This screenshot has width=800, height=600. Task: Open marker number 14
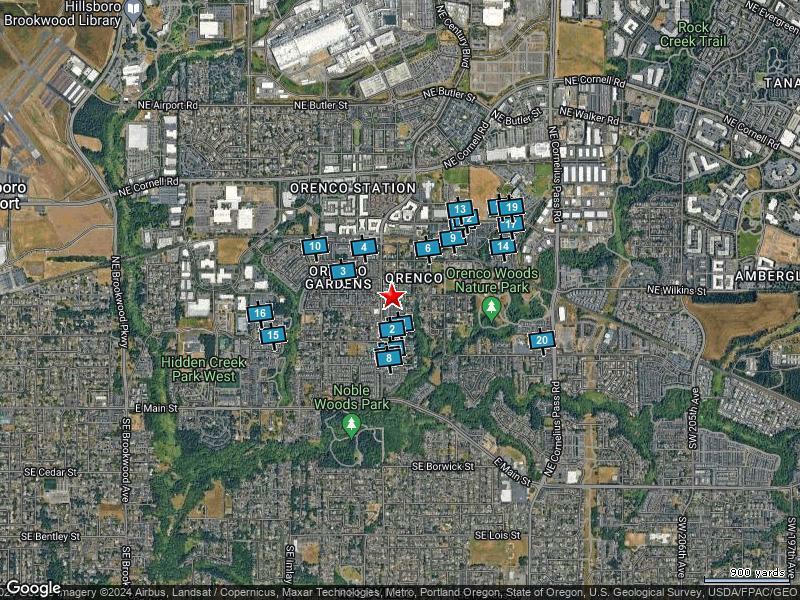point(502,245)
